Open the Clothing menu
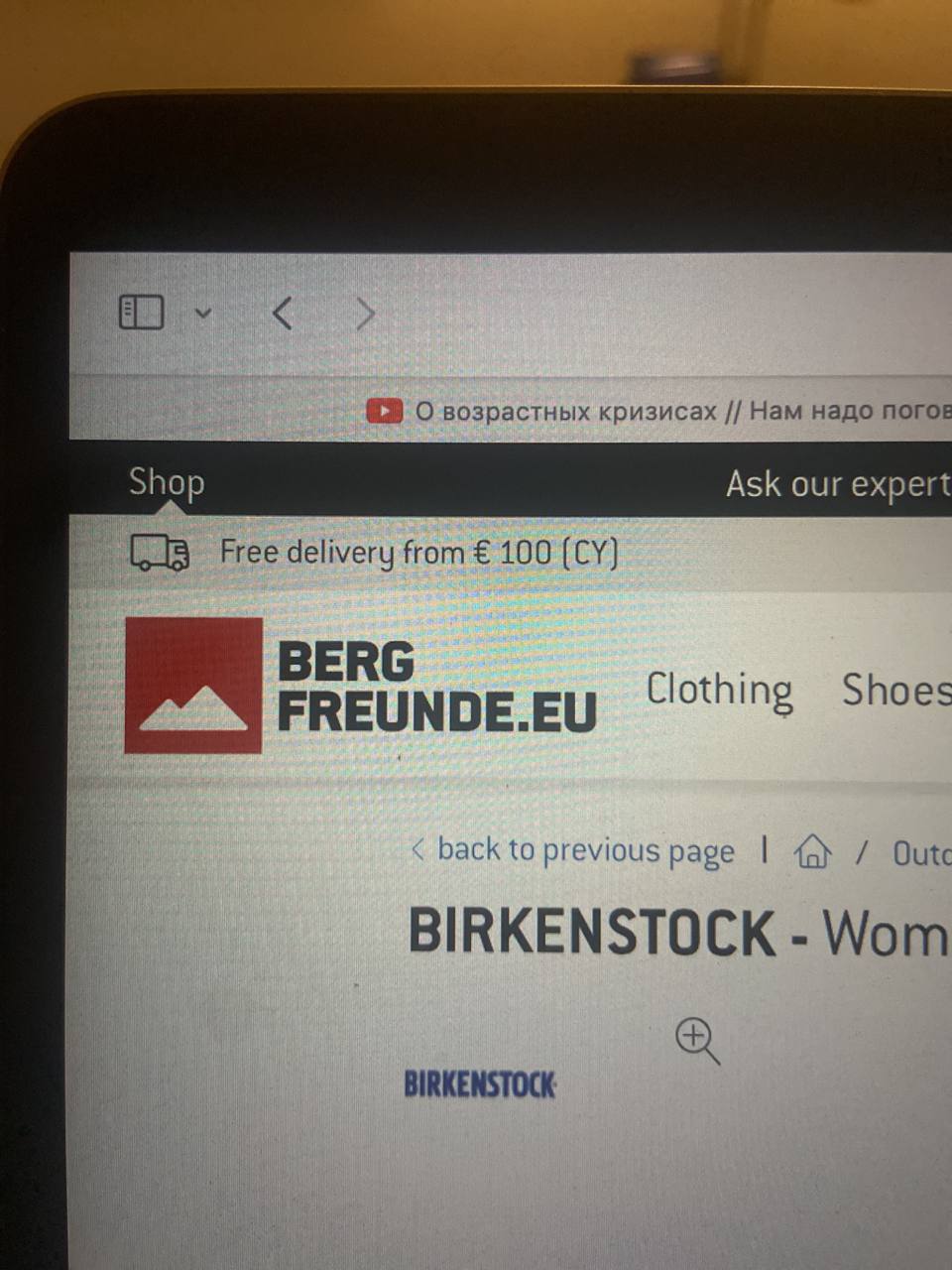The image size is (952, 1270). click(720, 690)
